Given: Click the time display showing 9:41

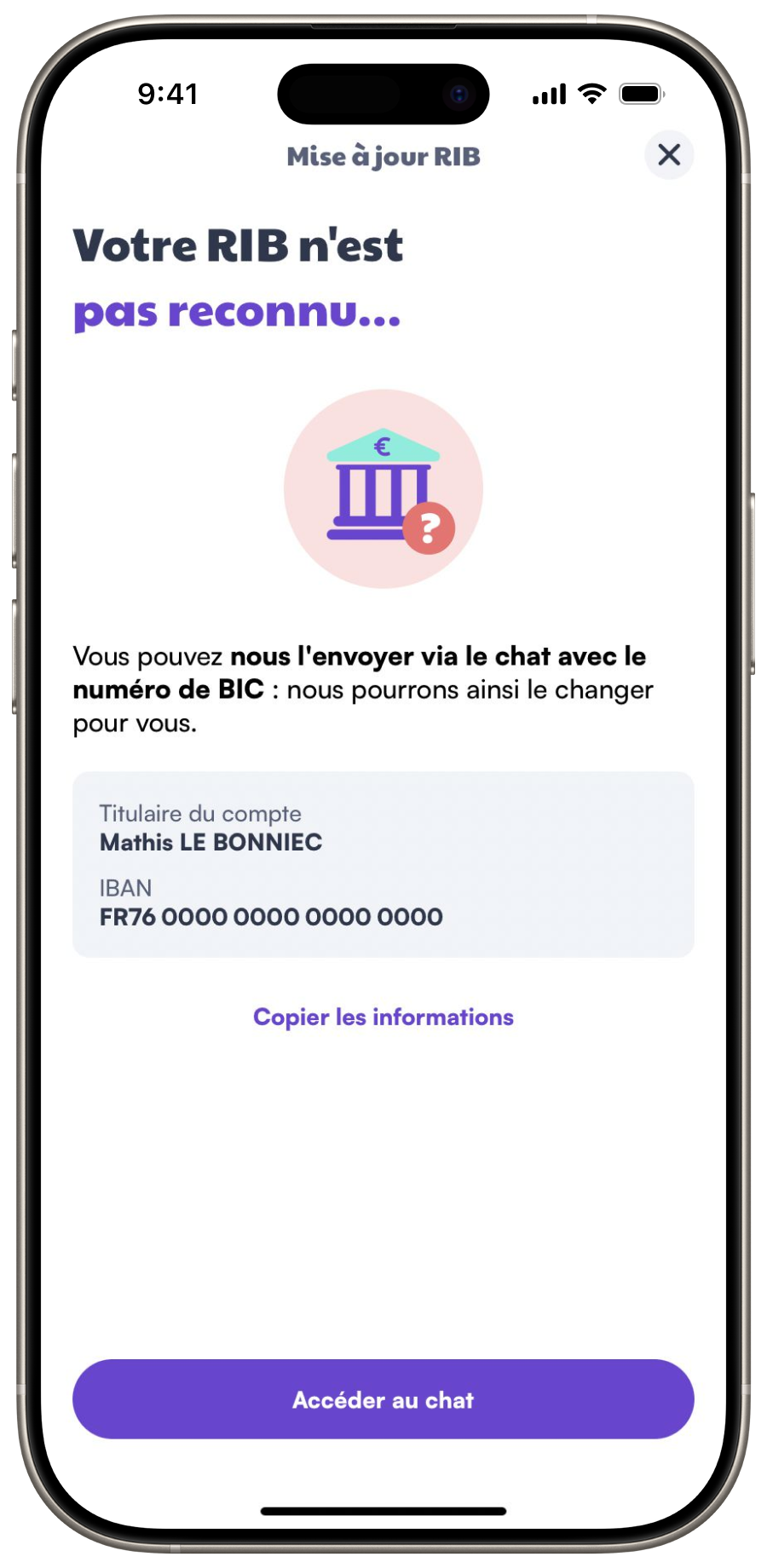Looking at the screenshot, I should (x=169, y=94).
